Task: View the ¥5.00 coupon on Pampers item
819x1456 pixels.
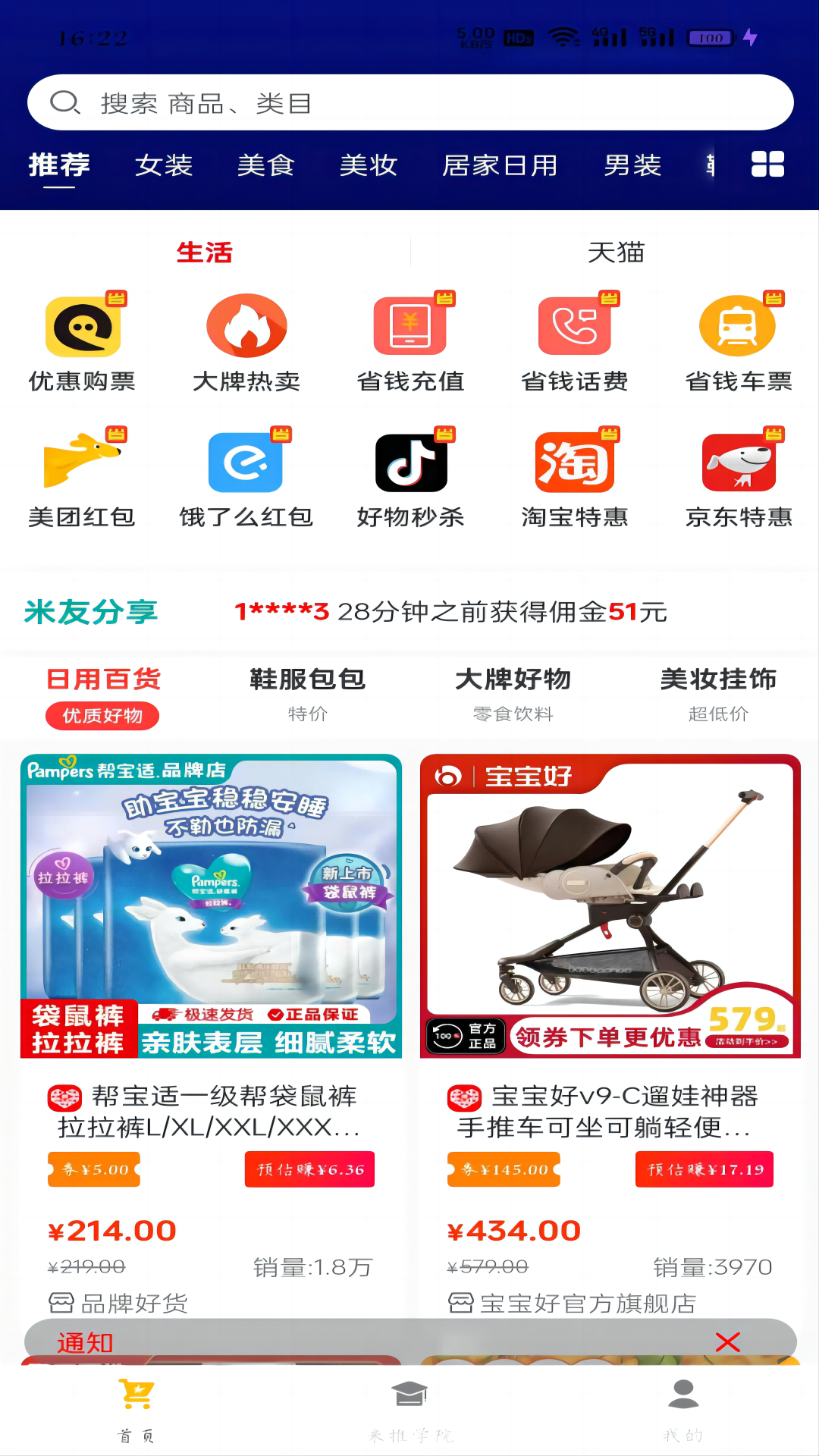Action: coord(93,1169)
